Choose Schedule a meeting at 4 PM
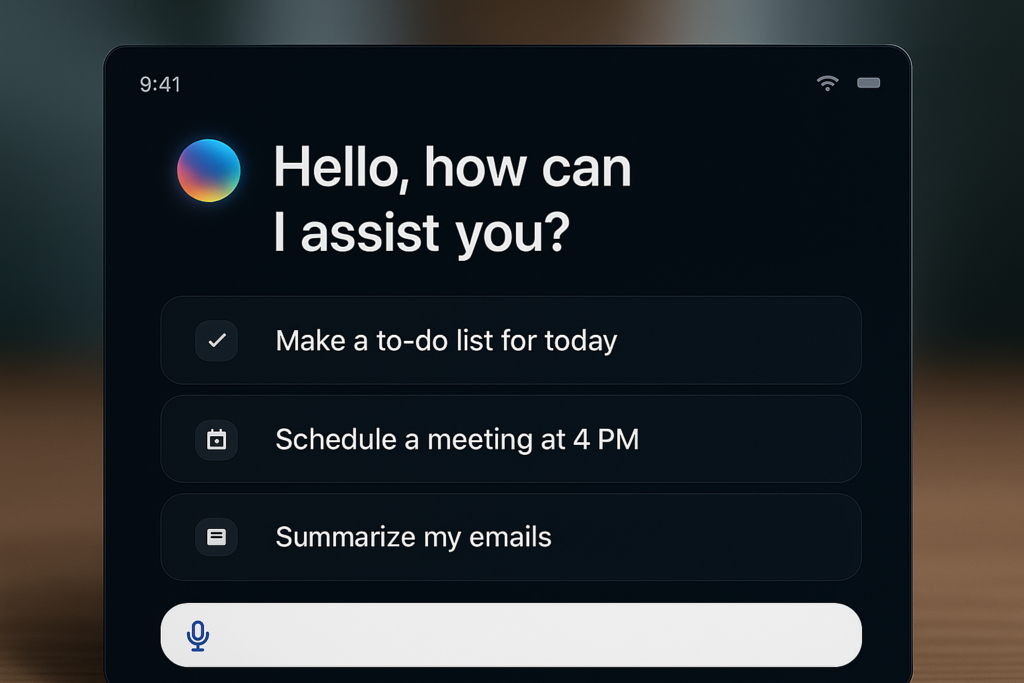This screenshot has width=1024, height=683. click(x=510, y=439)
